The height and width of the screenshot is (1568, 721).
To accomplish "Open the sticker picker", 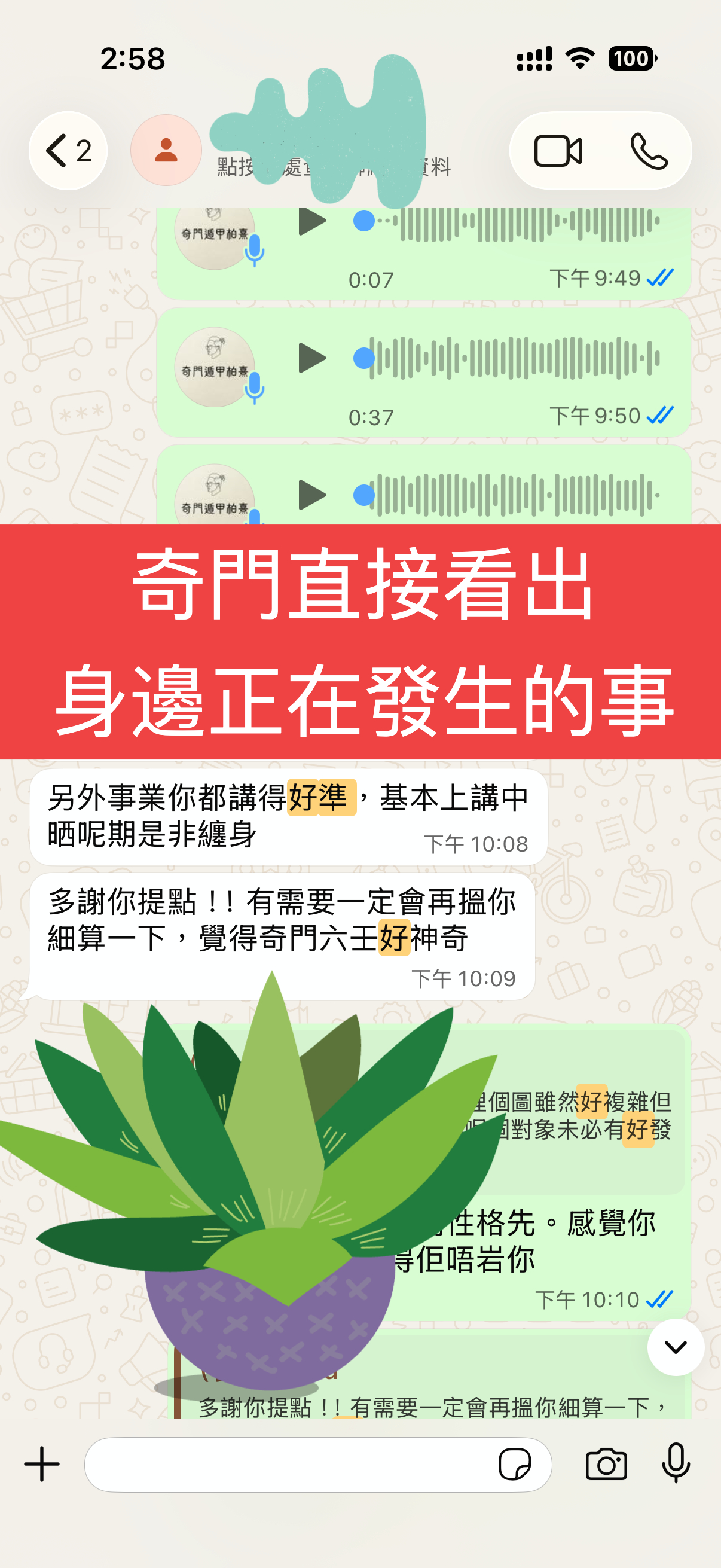I will pos(515,1464).
